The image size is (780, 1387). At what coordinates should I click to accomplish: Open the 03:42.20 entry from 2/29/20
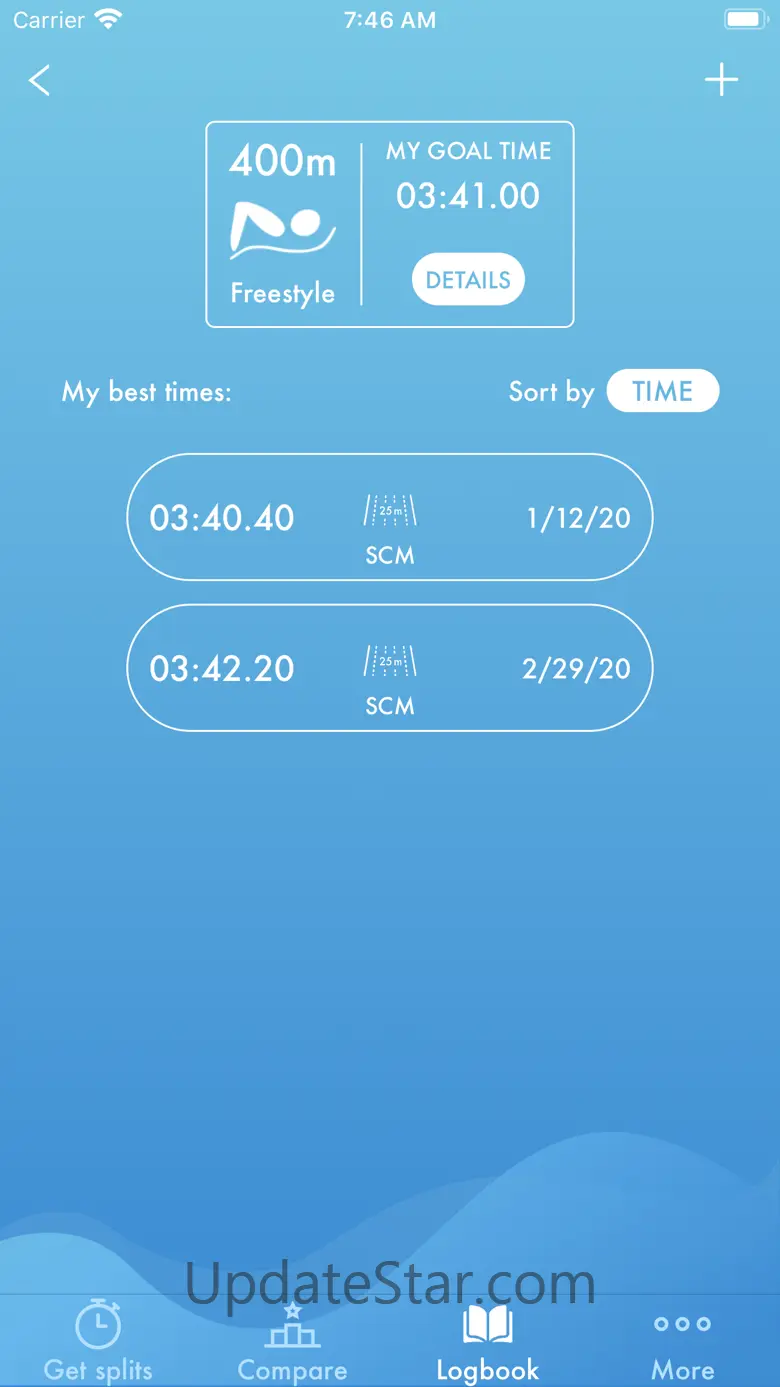[390, 667]
